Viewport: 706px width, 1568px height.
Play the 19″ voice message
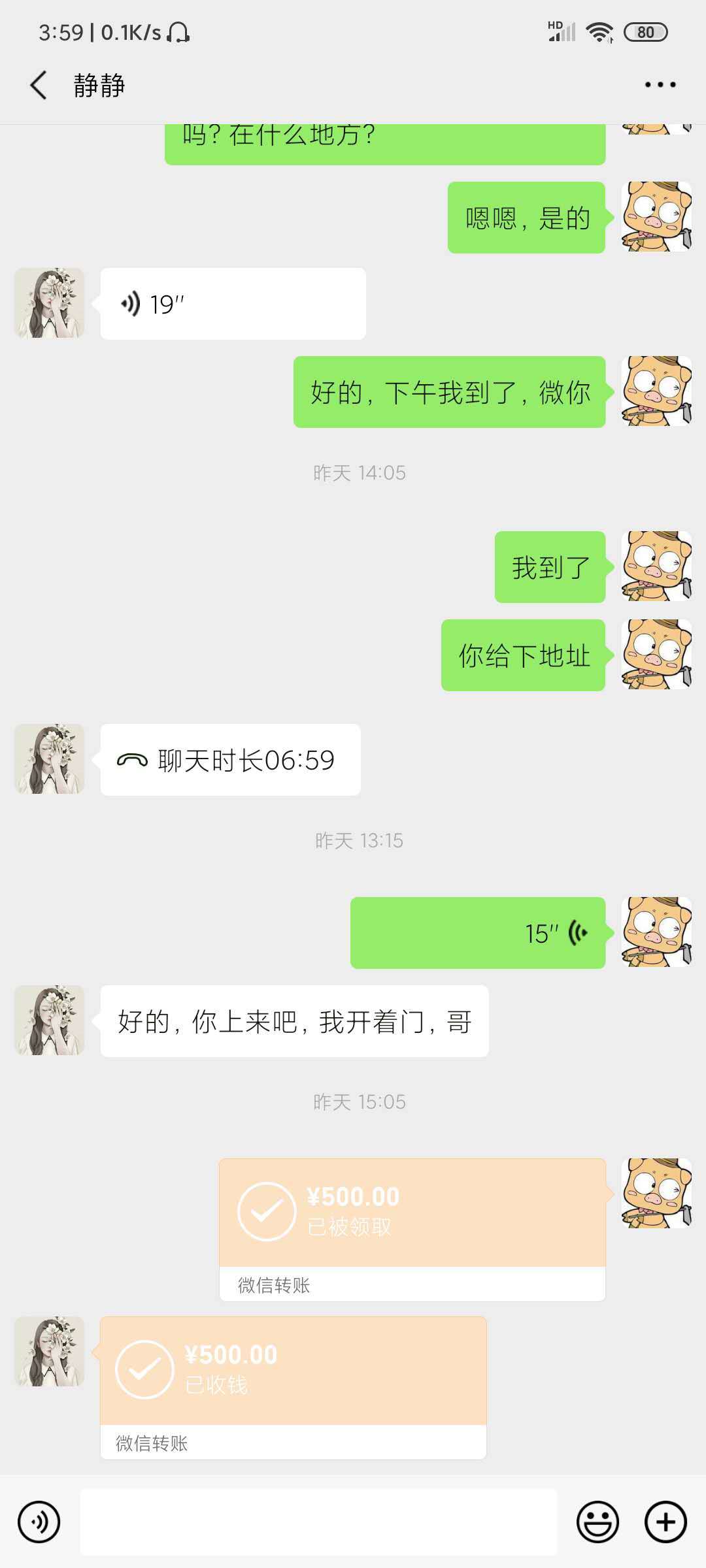pyautogui.click(x=232, y=304)
